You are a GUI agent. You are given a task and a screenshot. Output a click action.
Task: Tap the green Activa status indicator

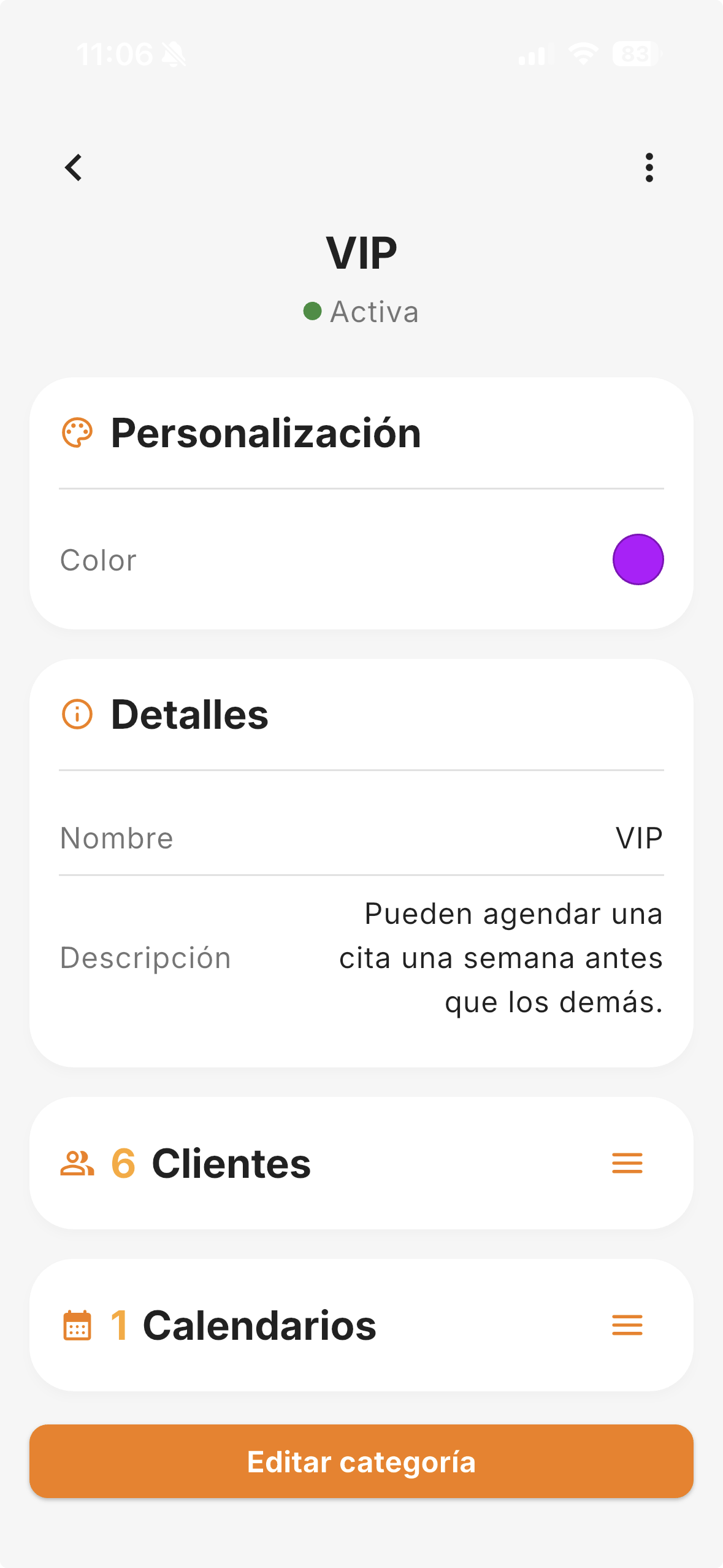[313, 310]
